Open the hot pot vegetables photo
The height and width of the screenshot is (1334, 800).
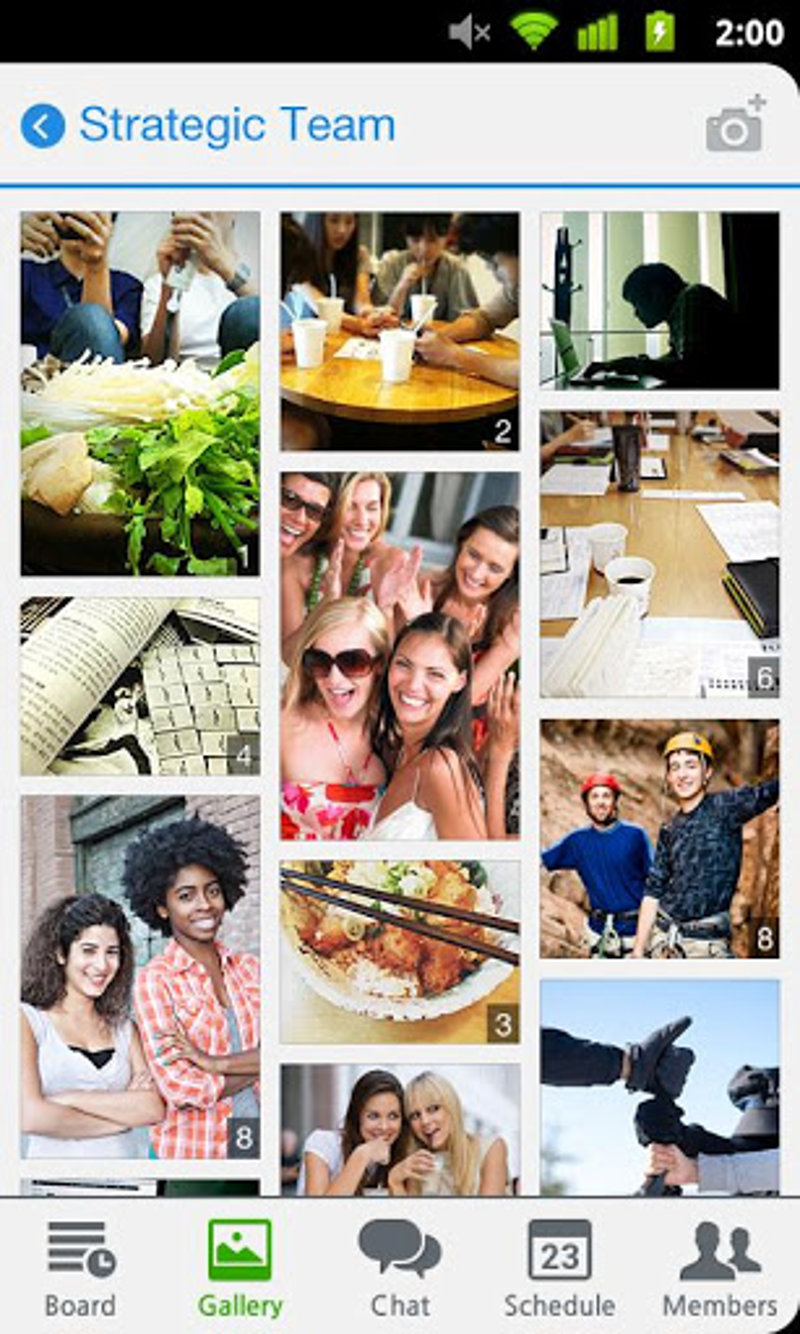140,392
